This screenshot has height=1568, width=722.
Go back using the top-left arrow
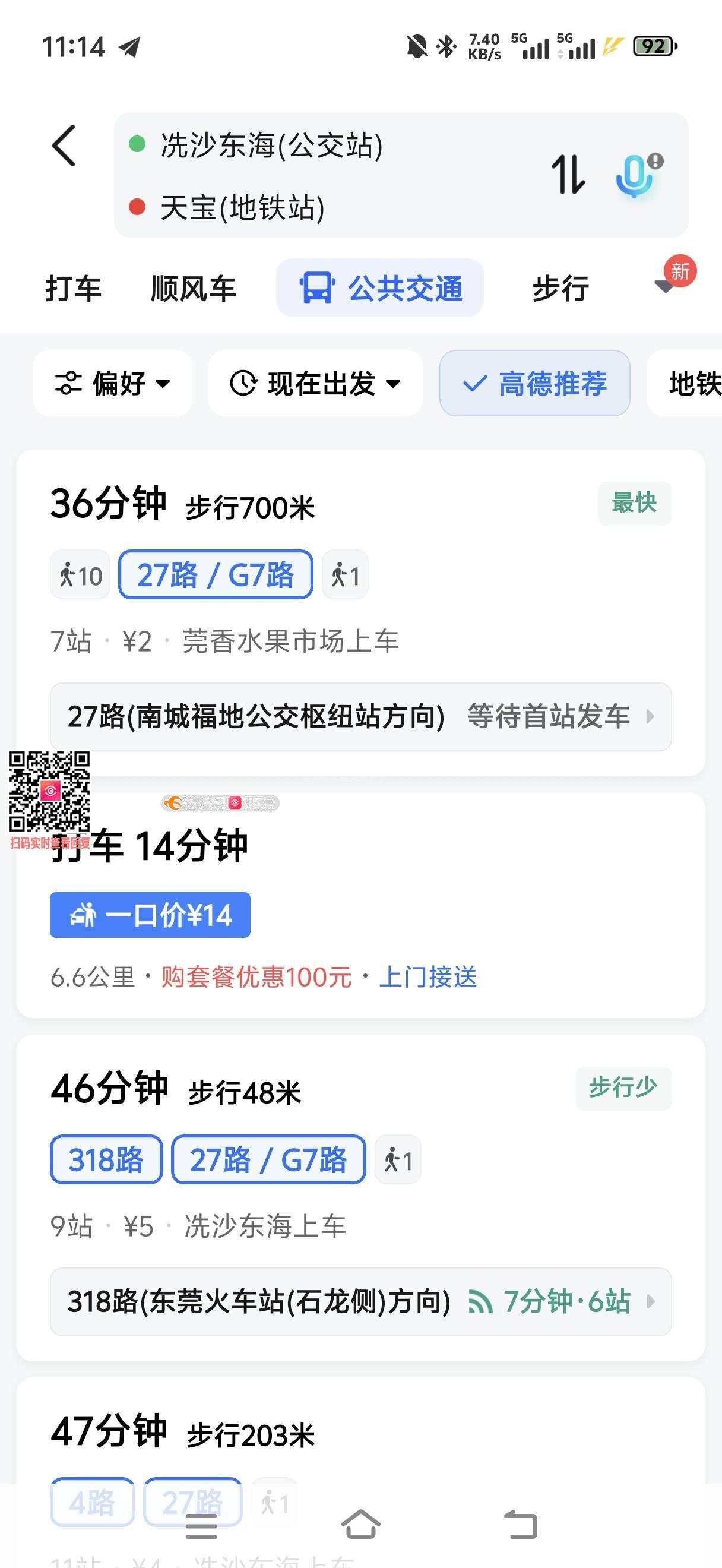pyautogui.click(x=64, y=146)
